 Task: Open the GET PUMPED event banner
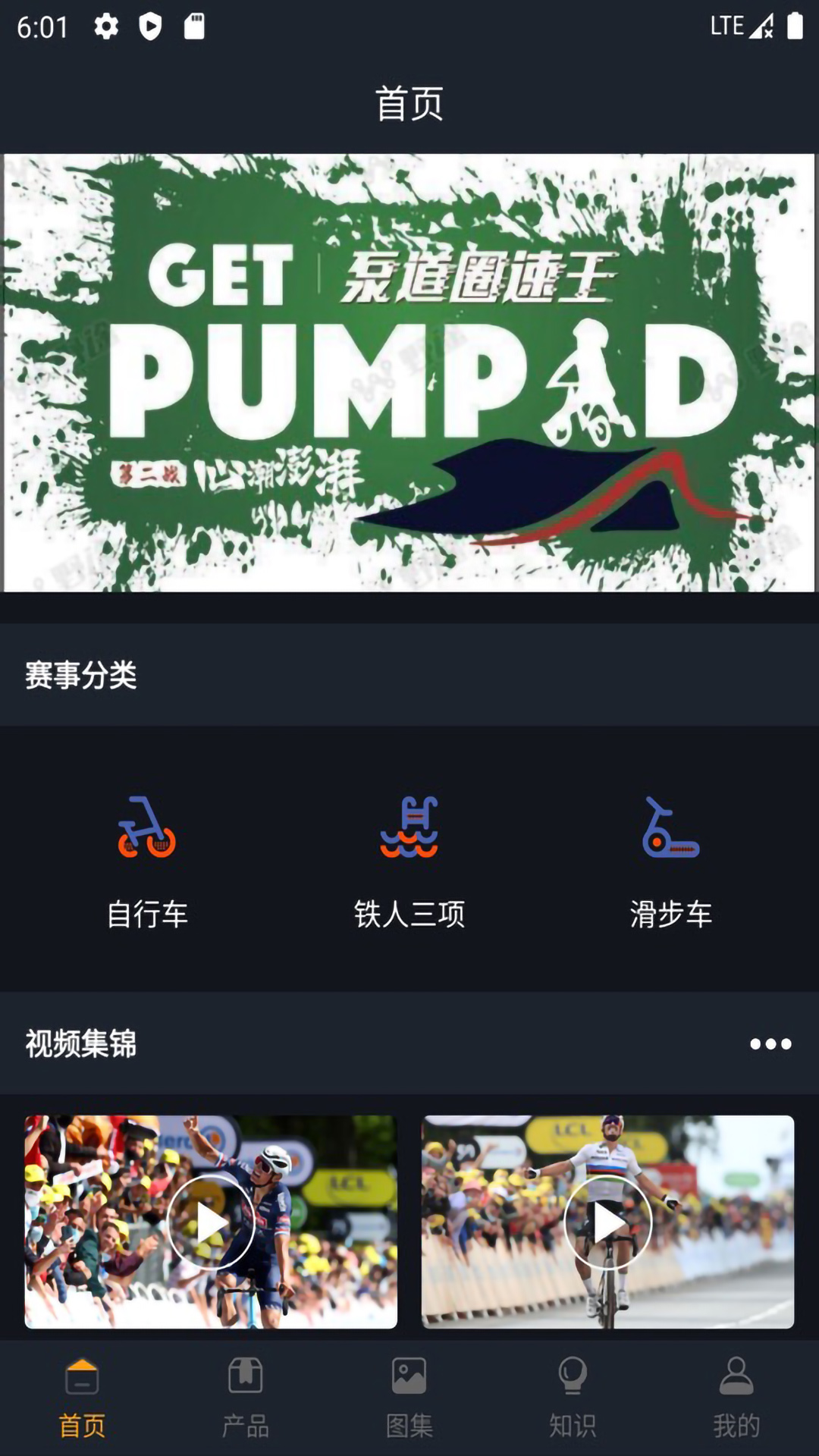pyautogui.click(x=409, y=372)
